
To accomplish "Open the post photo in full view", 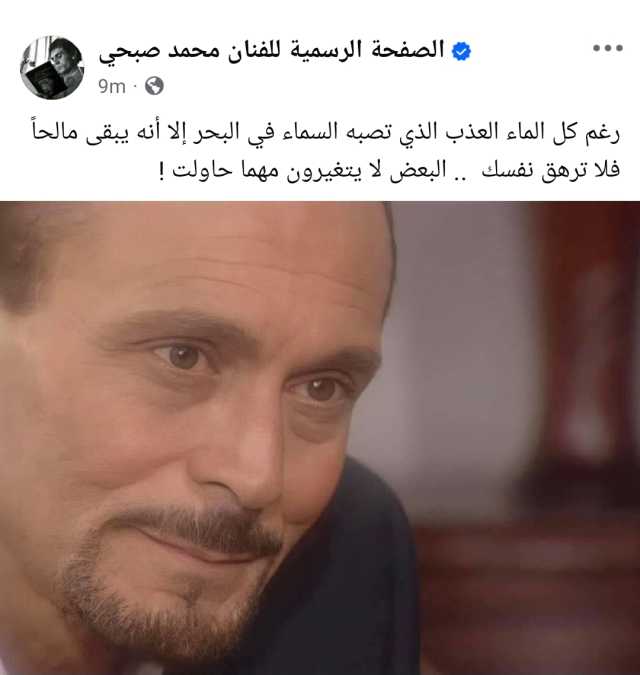I will pyautogui.click(x=320, y=438).
